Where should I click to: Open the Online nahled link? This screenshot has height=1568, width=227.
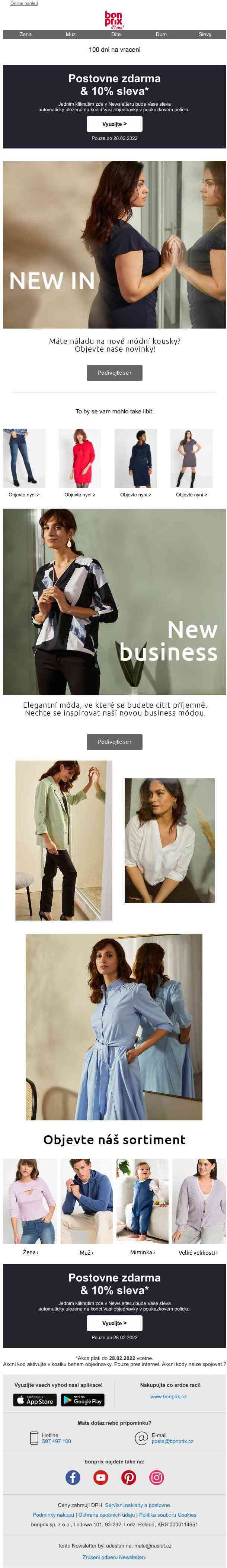(24, 4)
